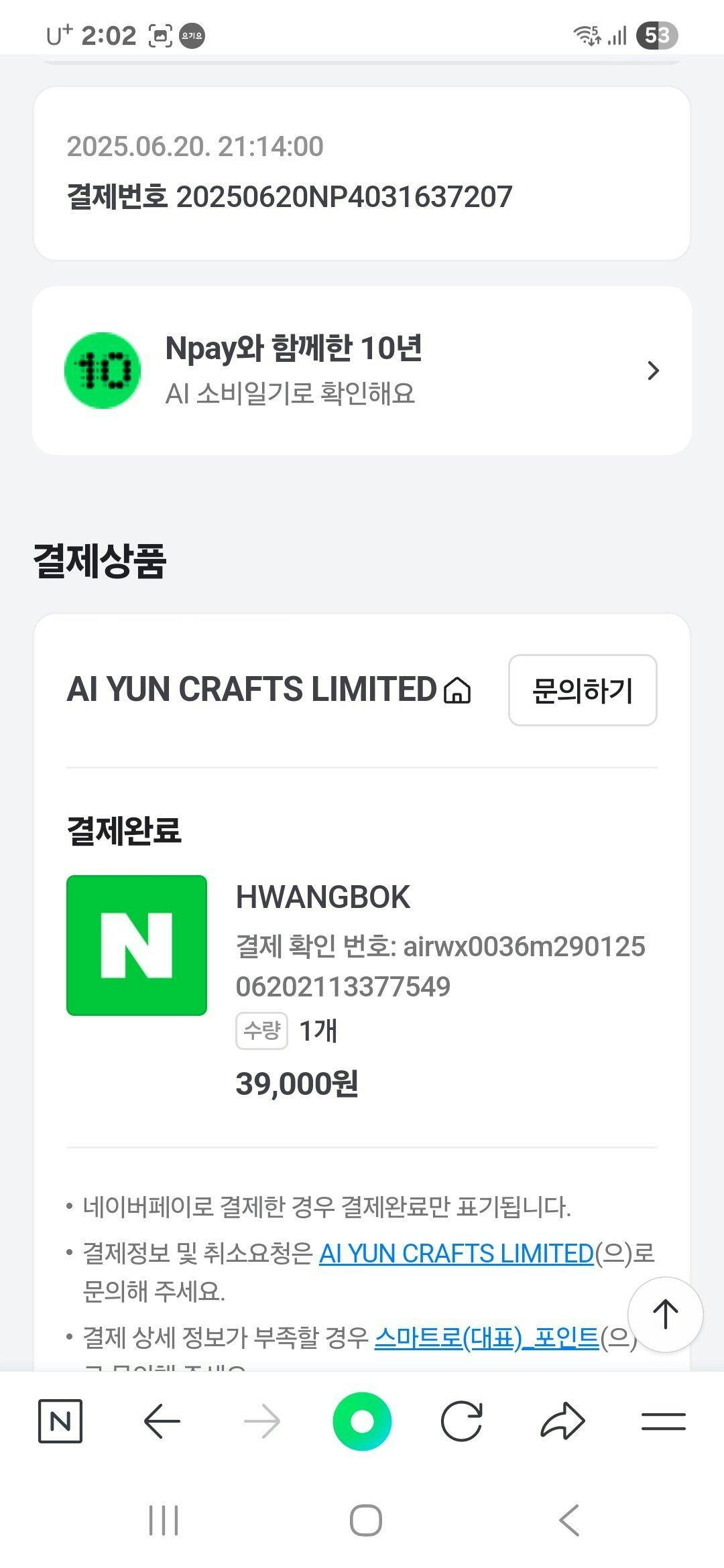Reload the page
The width and height of the screenshot is (724, 1568).
click(462, 1421)
